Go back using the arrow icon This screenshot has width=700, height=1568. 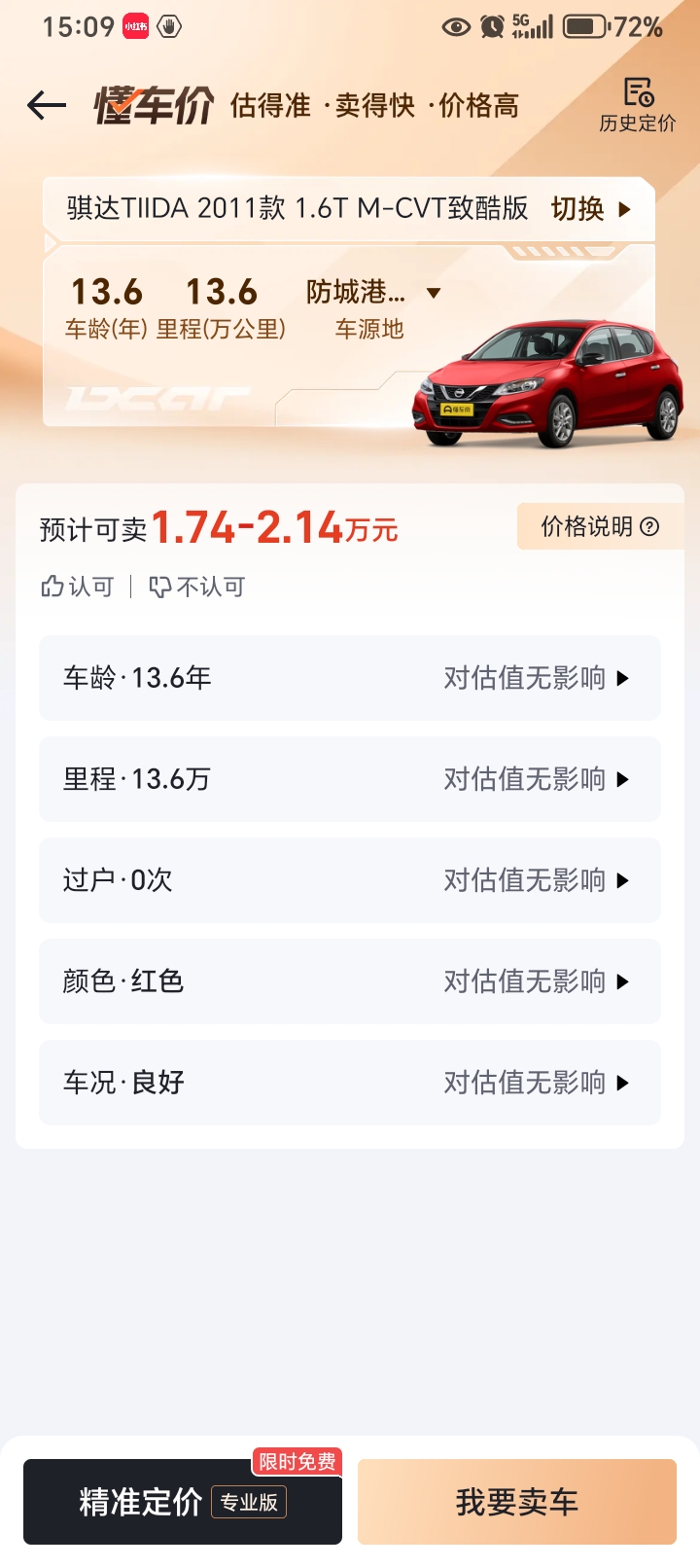[46, 105]
